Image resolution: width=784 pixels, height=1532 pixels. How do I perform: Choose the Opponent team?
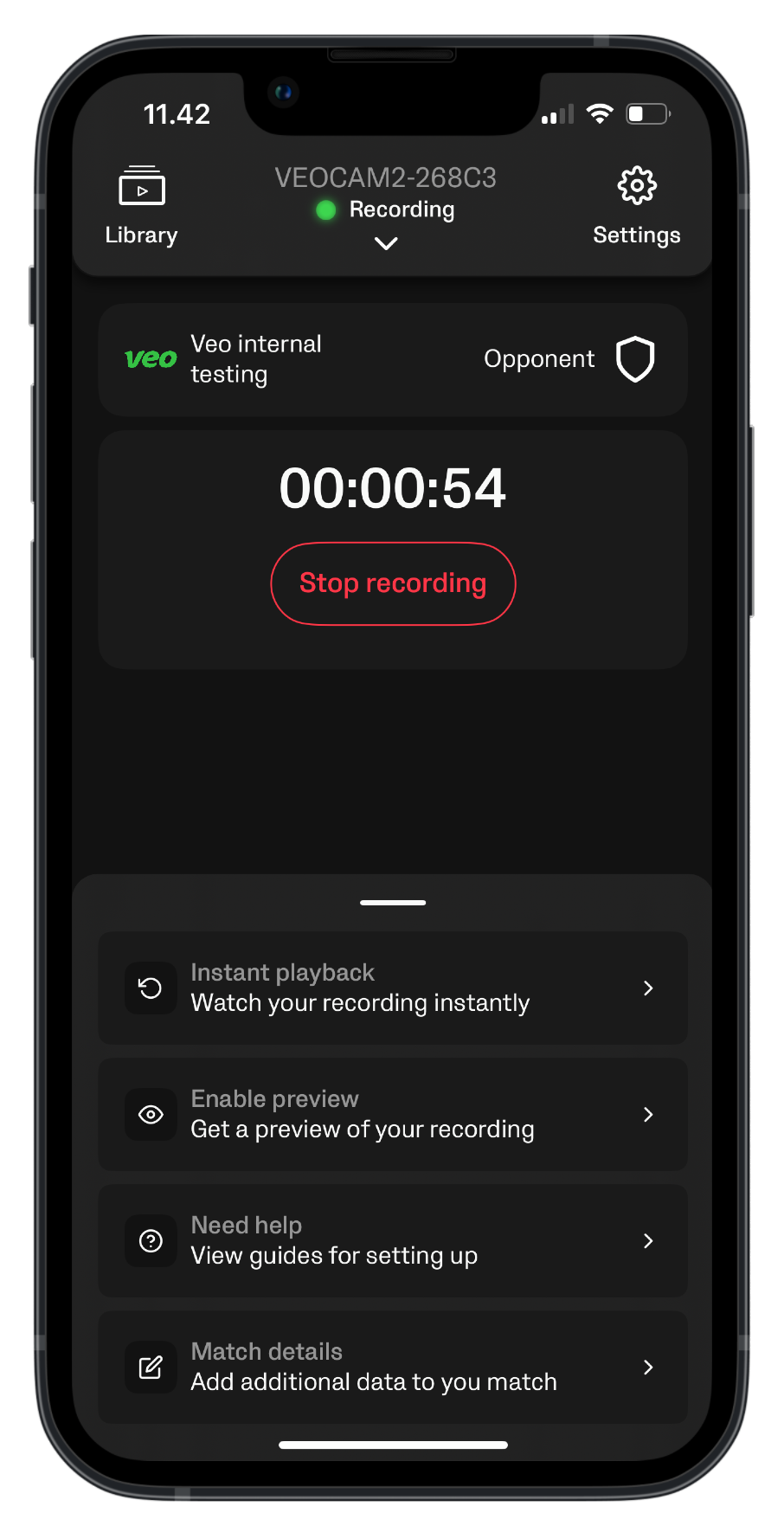tap(568, 359)
